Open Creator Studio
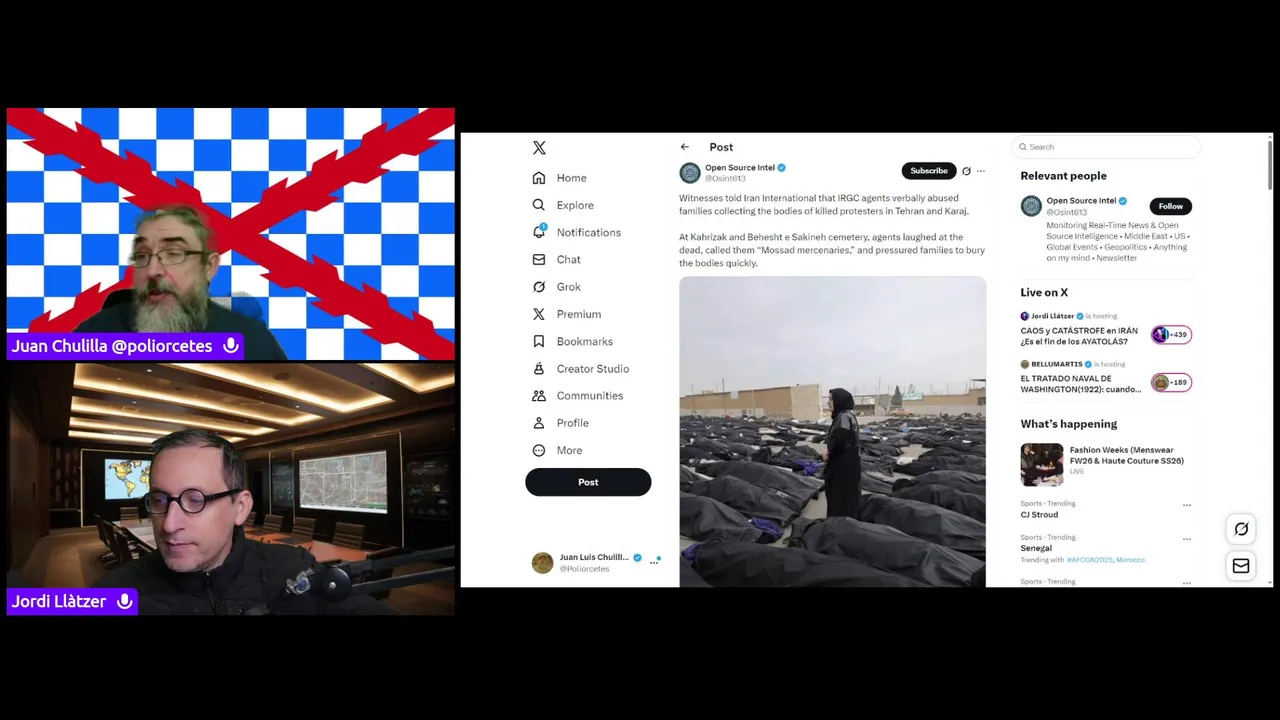The image size is (1280, 720). click(x=592, y=369)
